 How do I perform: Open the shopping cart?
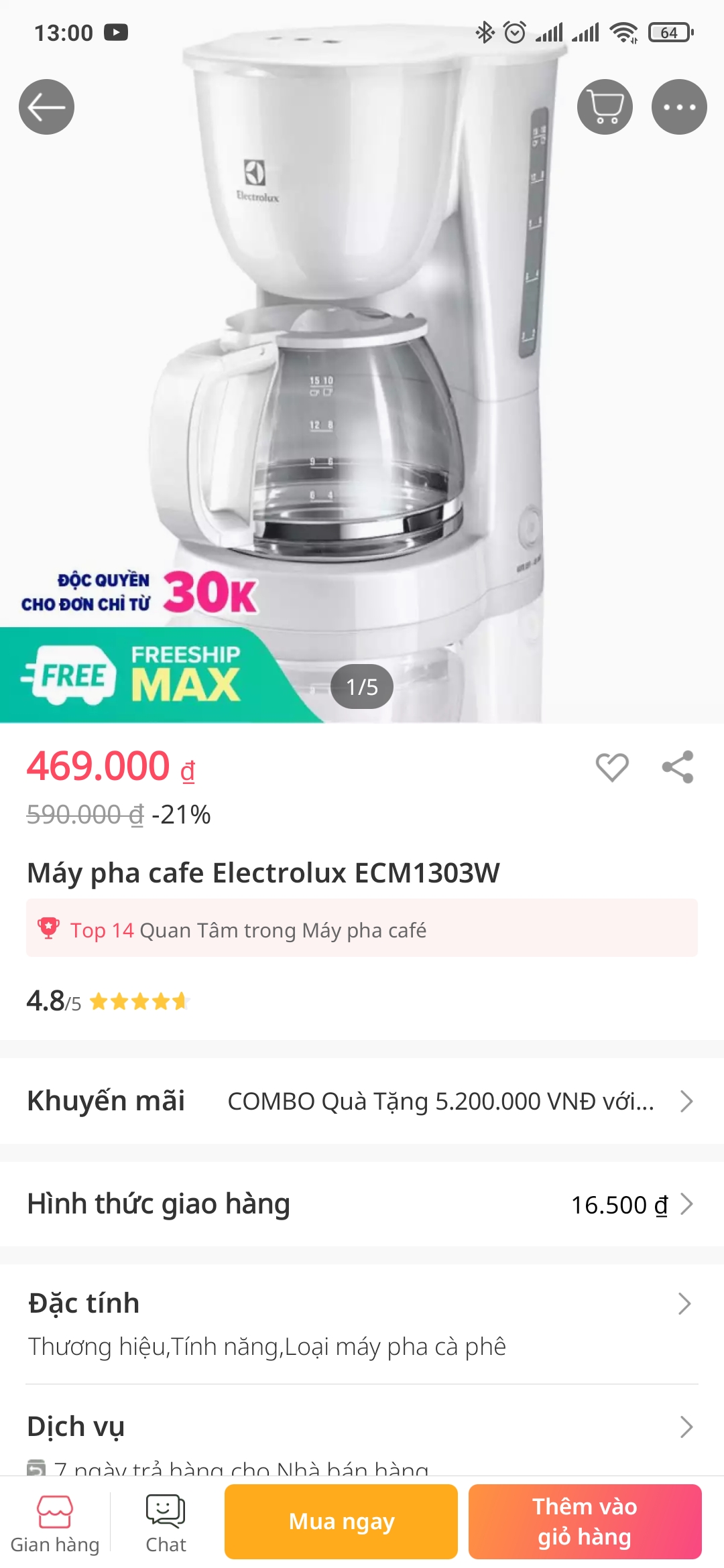(605, 107)
